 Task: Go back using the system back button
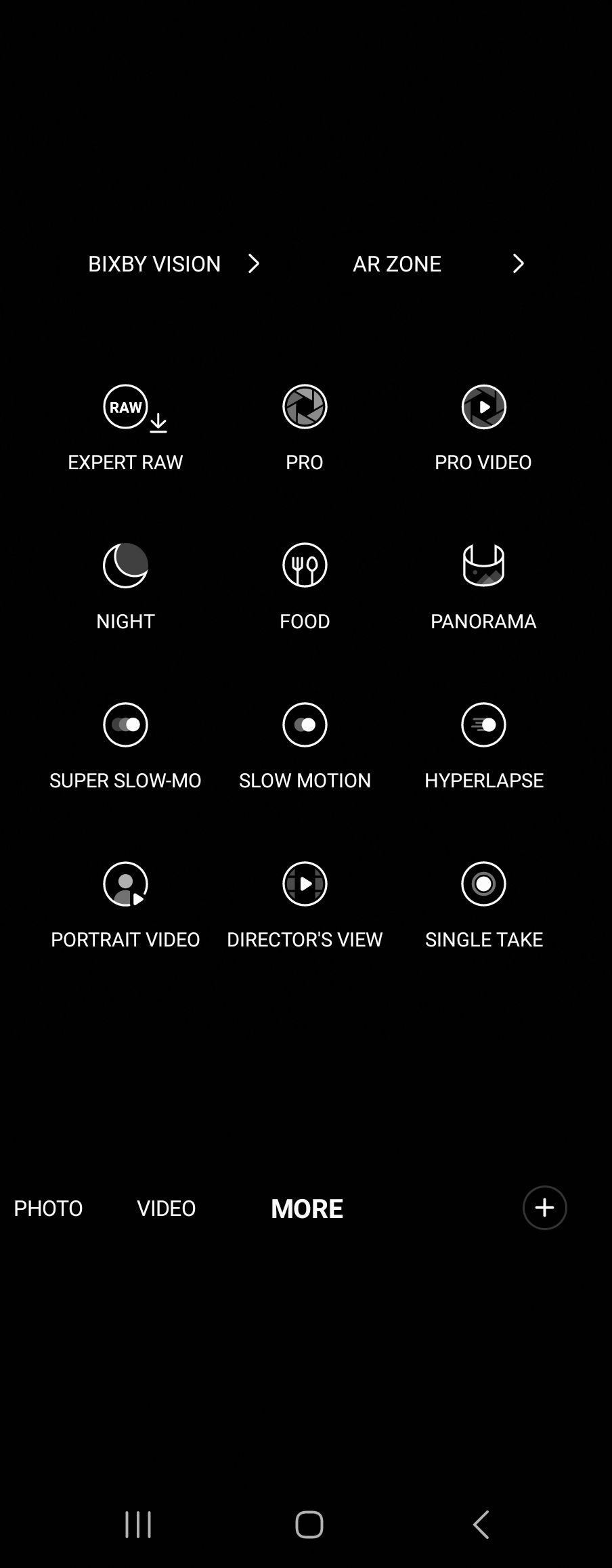click(481, 1524)
